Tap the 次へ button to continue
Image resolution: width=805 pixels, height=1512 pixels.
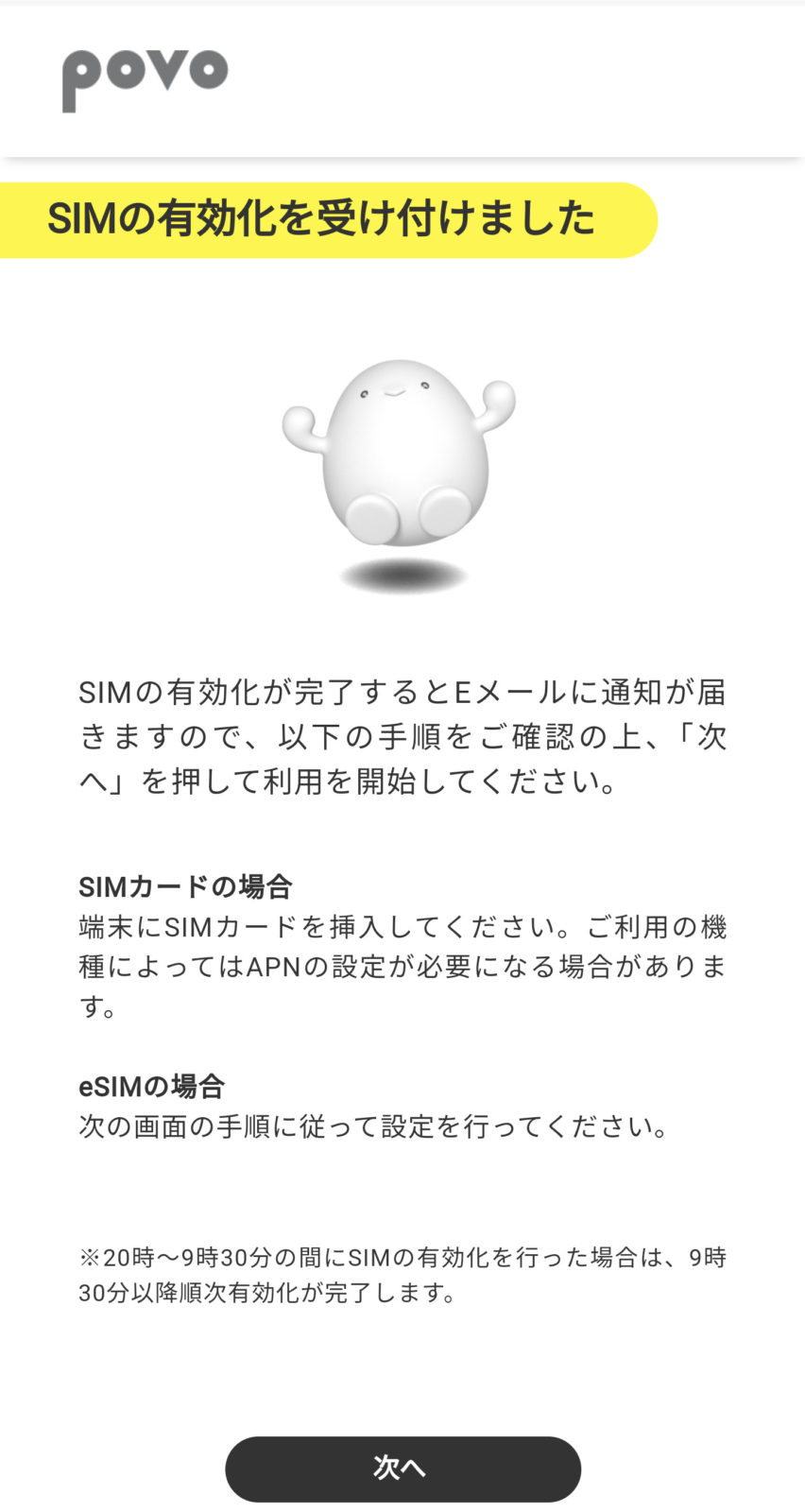[402, 1468]
